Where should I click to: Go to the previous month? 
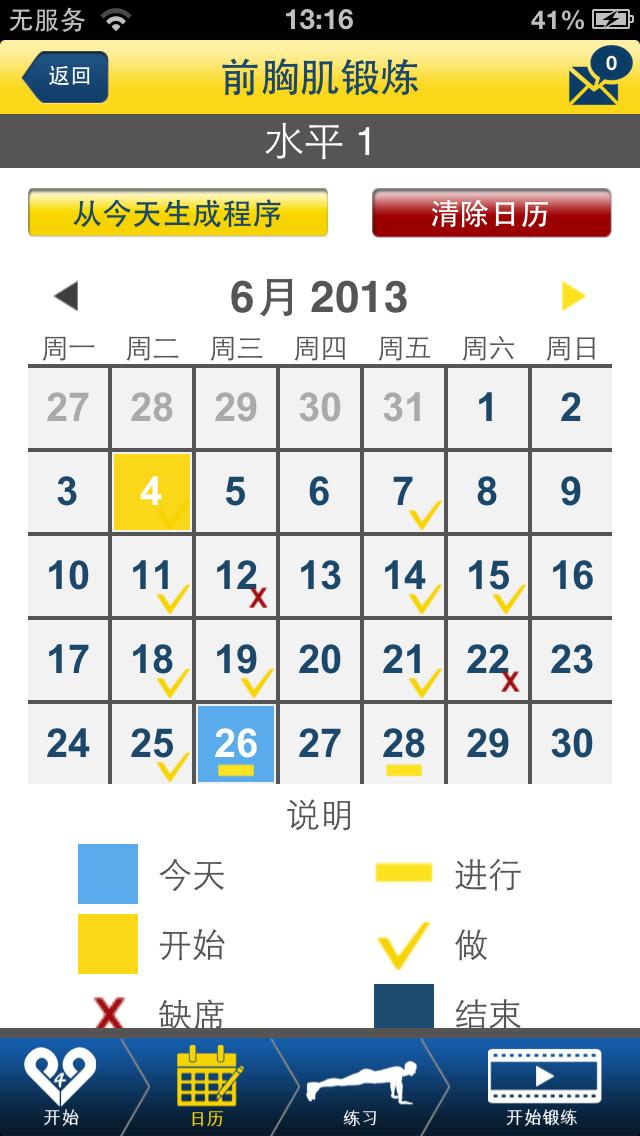[x=66, y=296]
